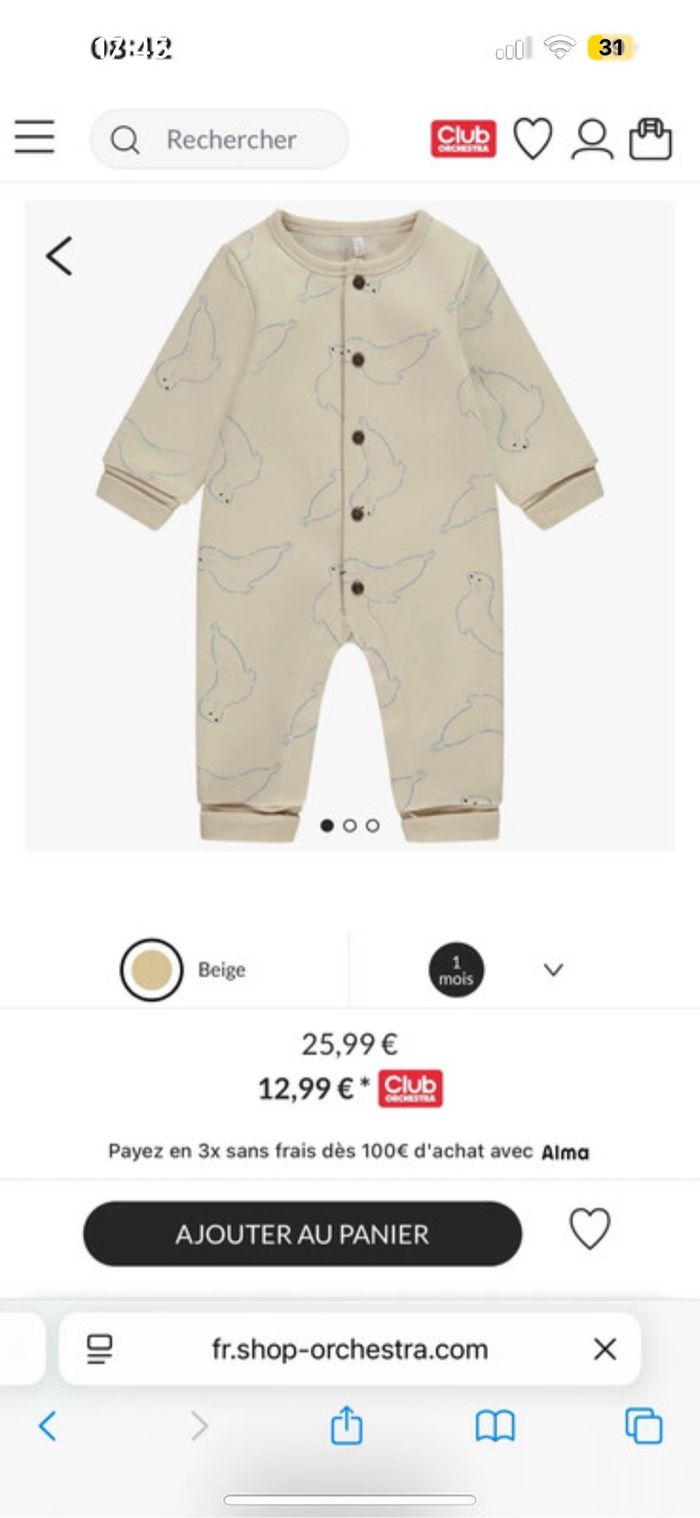Viewport: 700px width, 1518px height.
Task: Open the account profile icon
Action: click(x=592, y=139)
